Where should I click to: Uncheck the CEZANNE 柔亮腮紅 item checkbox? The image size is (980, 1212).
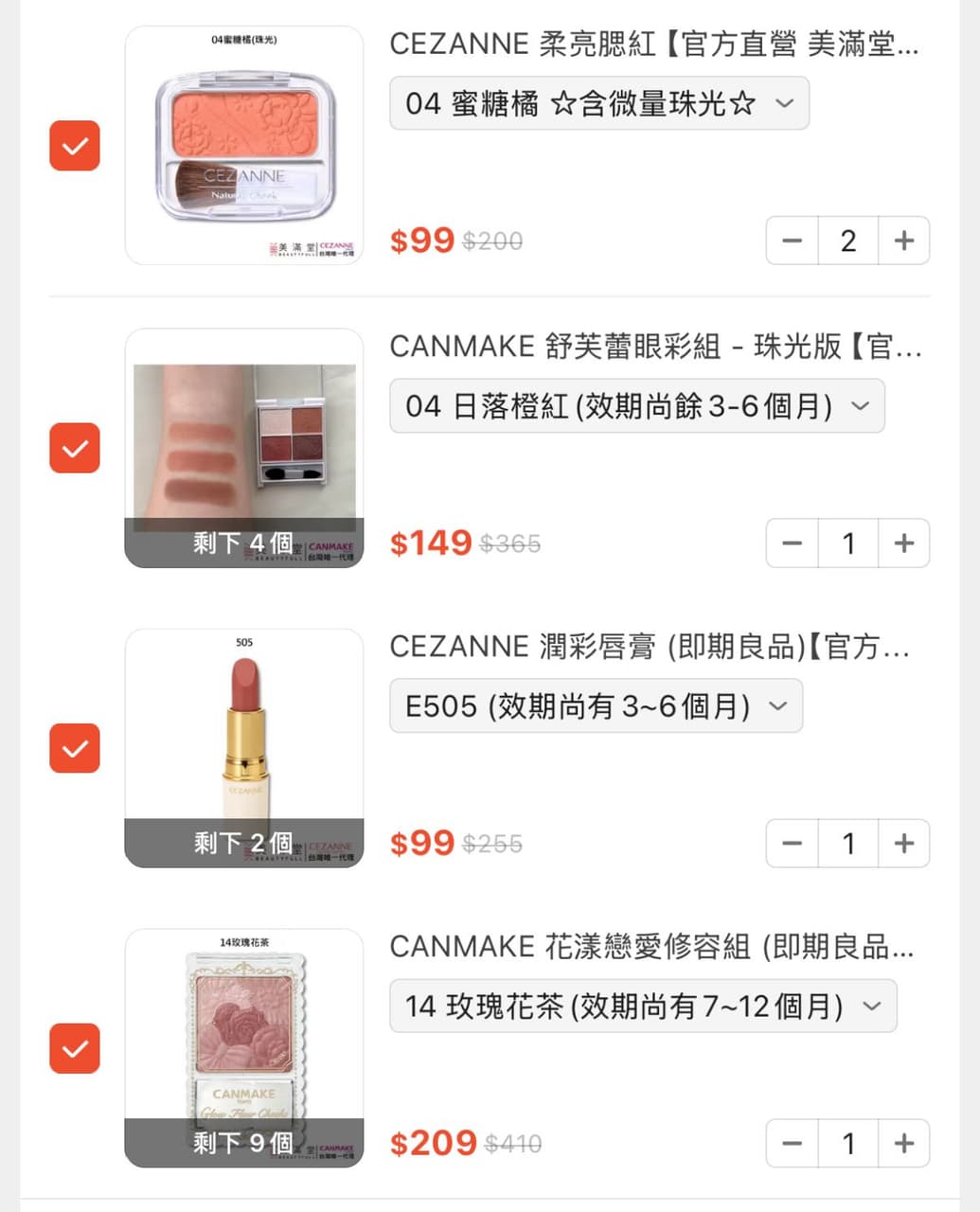pos(74,146)
